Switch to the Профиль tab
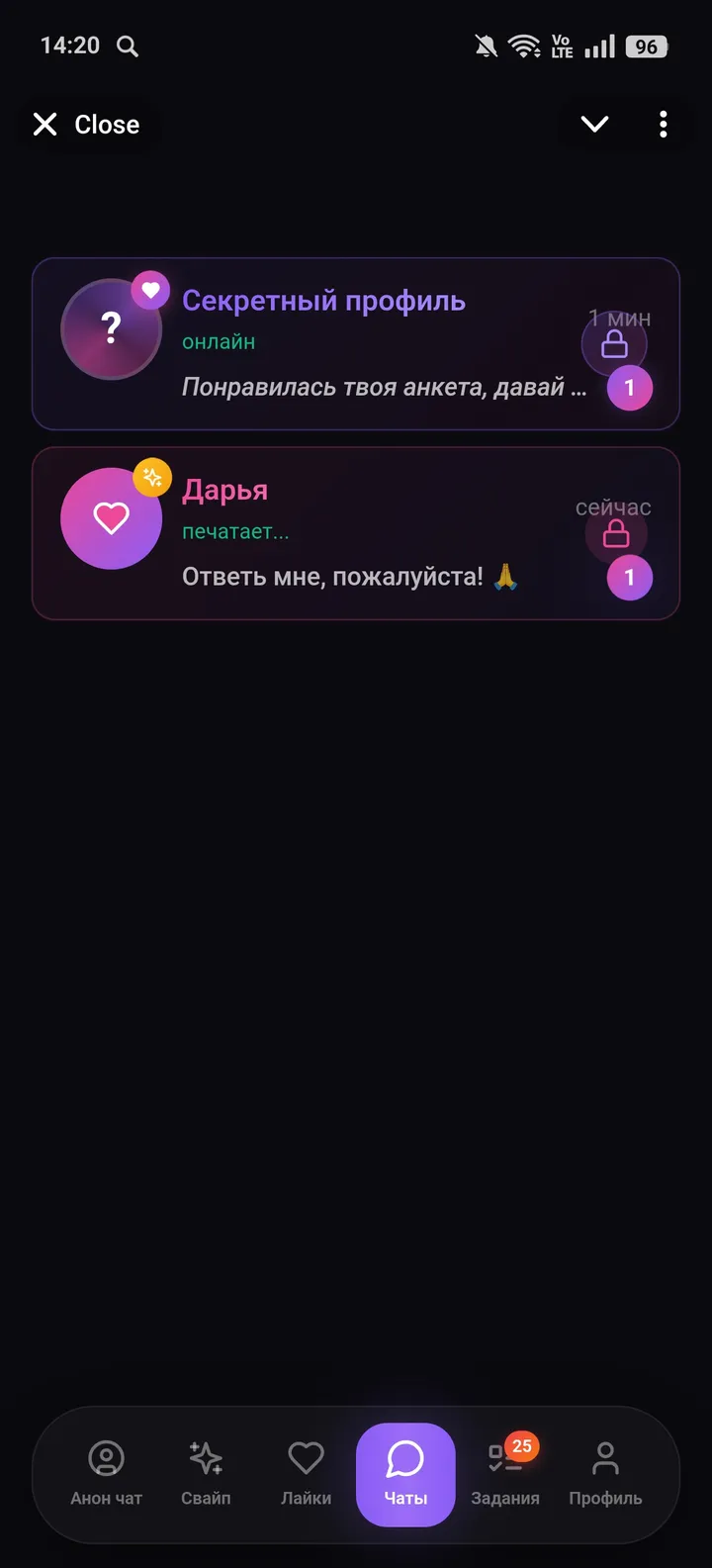Screen dimensions: 712x1568 tap(605, 1474)
